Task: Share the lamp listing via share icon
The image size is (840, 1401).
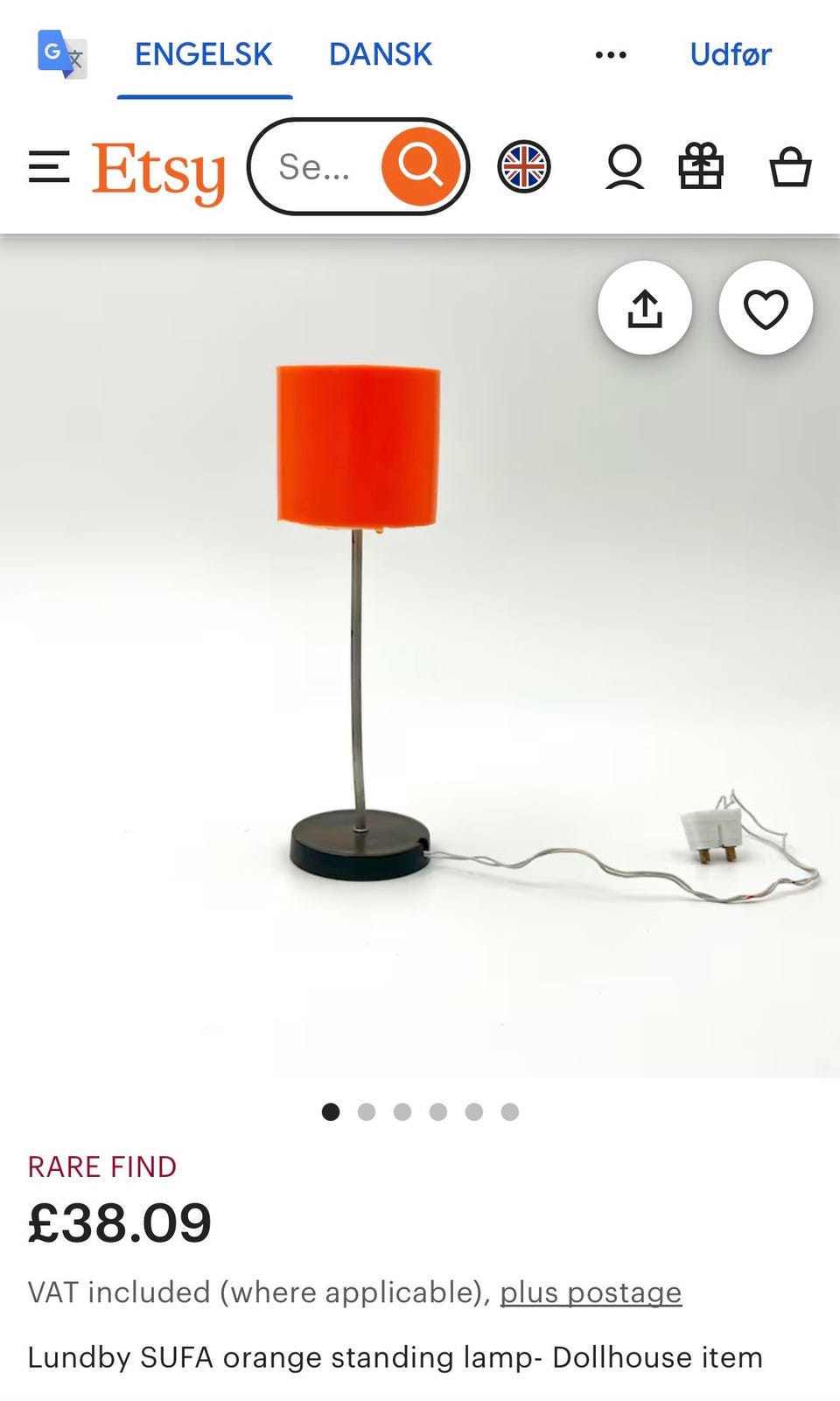Action: [x=645, y=308]
